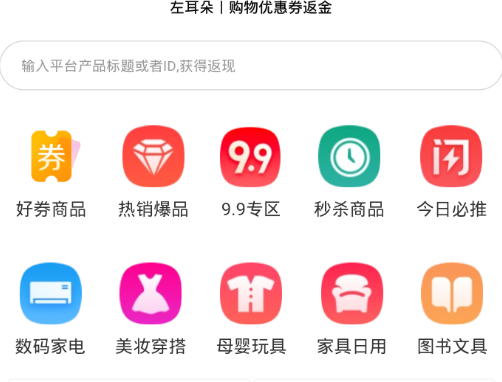Screen dimensions: 502x382
Task: Browse 家具日用 home goods
Action: (352, 309)
